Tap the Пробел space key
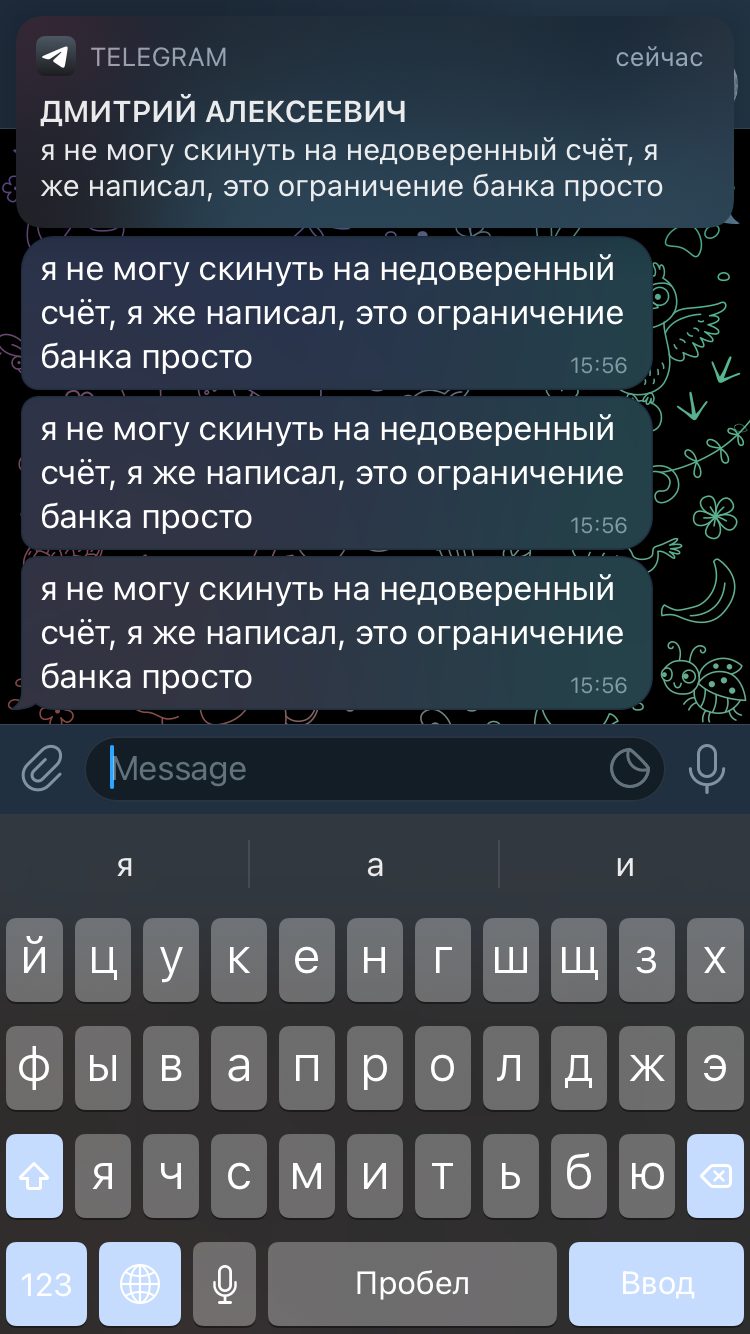The height and width of the screenshot is (1334, 750). coord(412,1284)
